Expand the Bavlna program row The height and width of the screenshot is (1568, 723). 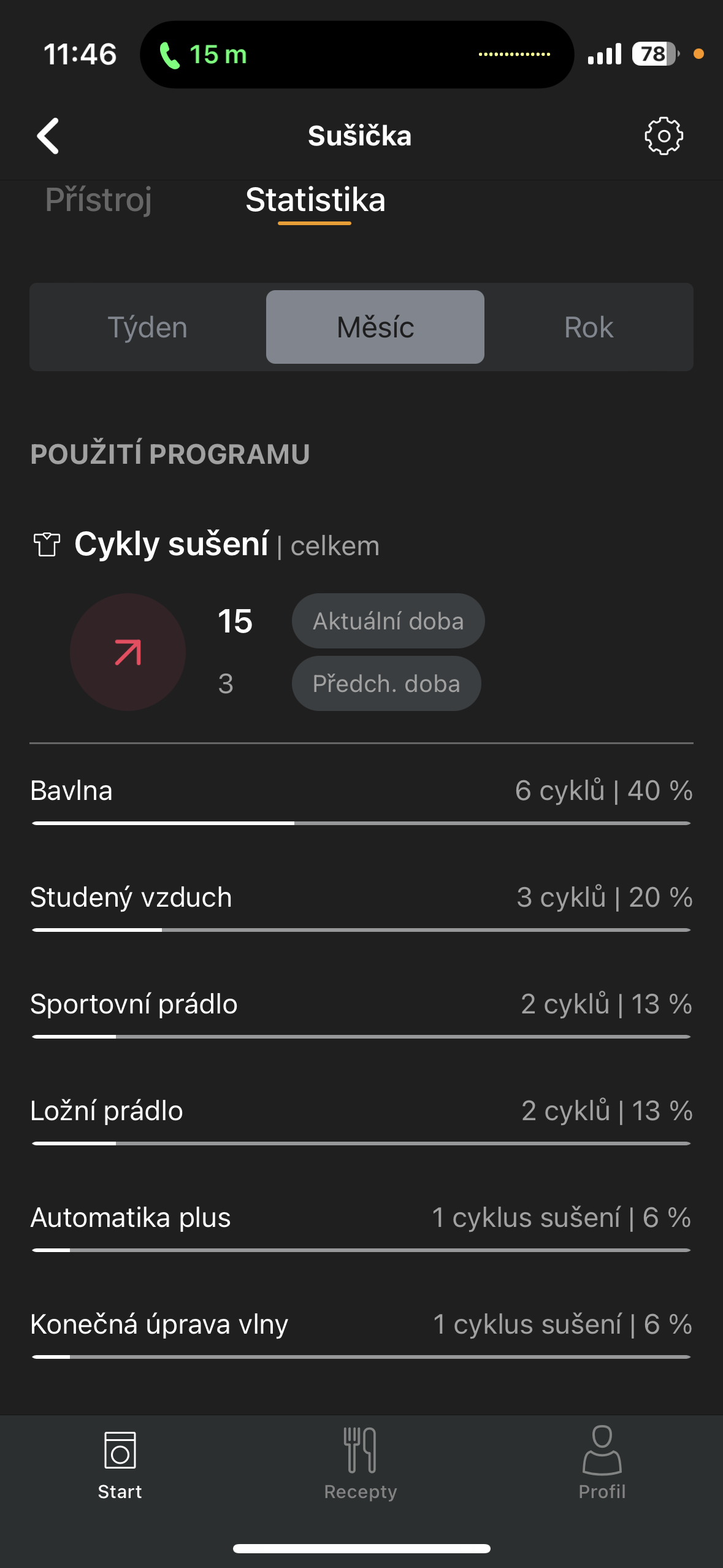pos(362,791)
